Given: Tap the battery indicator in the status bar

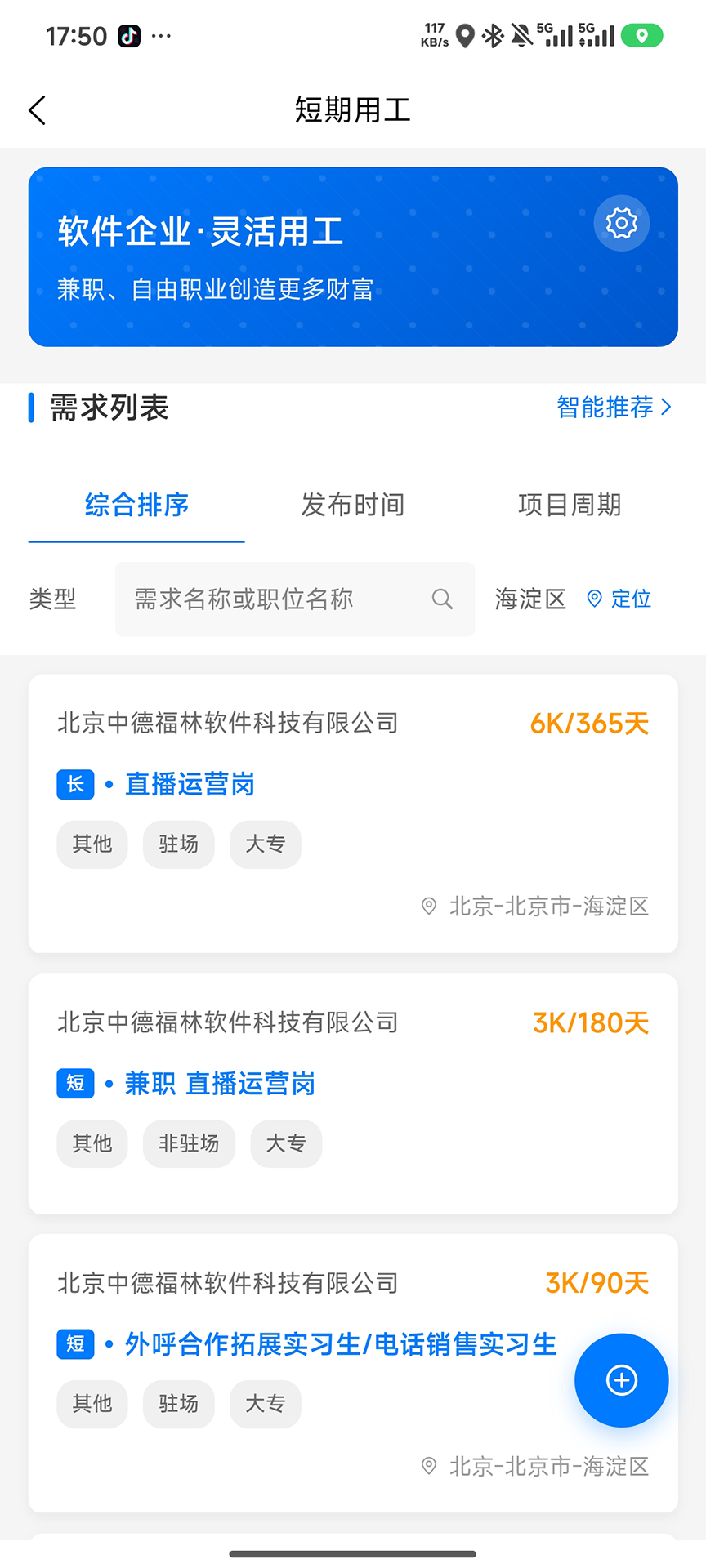Looking at the screenshot, I should click(x=642, y=35).
